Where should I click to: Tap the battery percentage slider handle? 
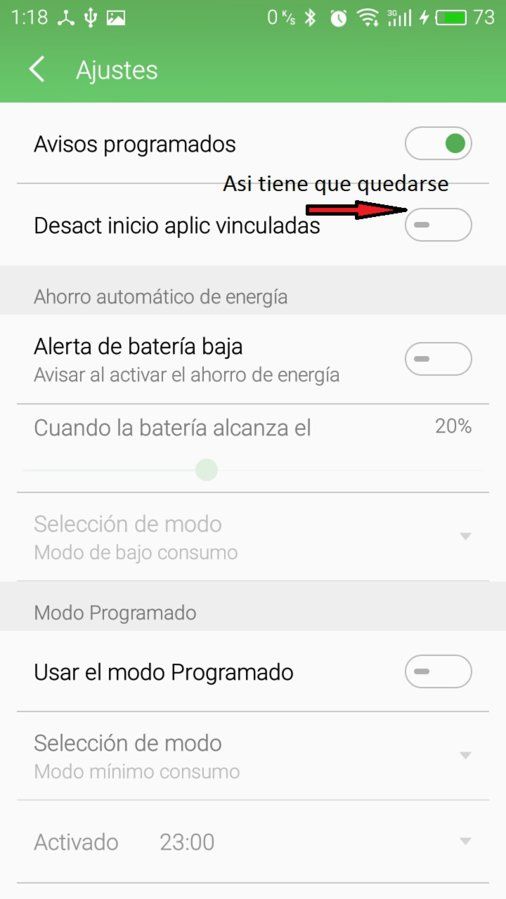(x=206, y=470)
